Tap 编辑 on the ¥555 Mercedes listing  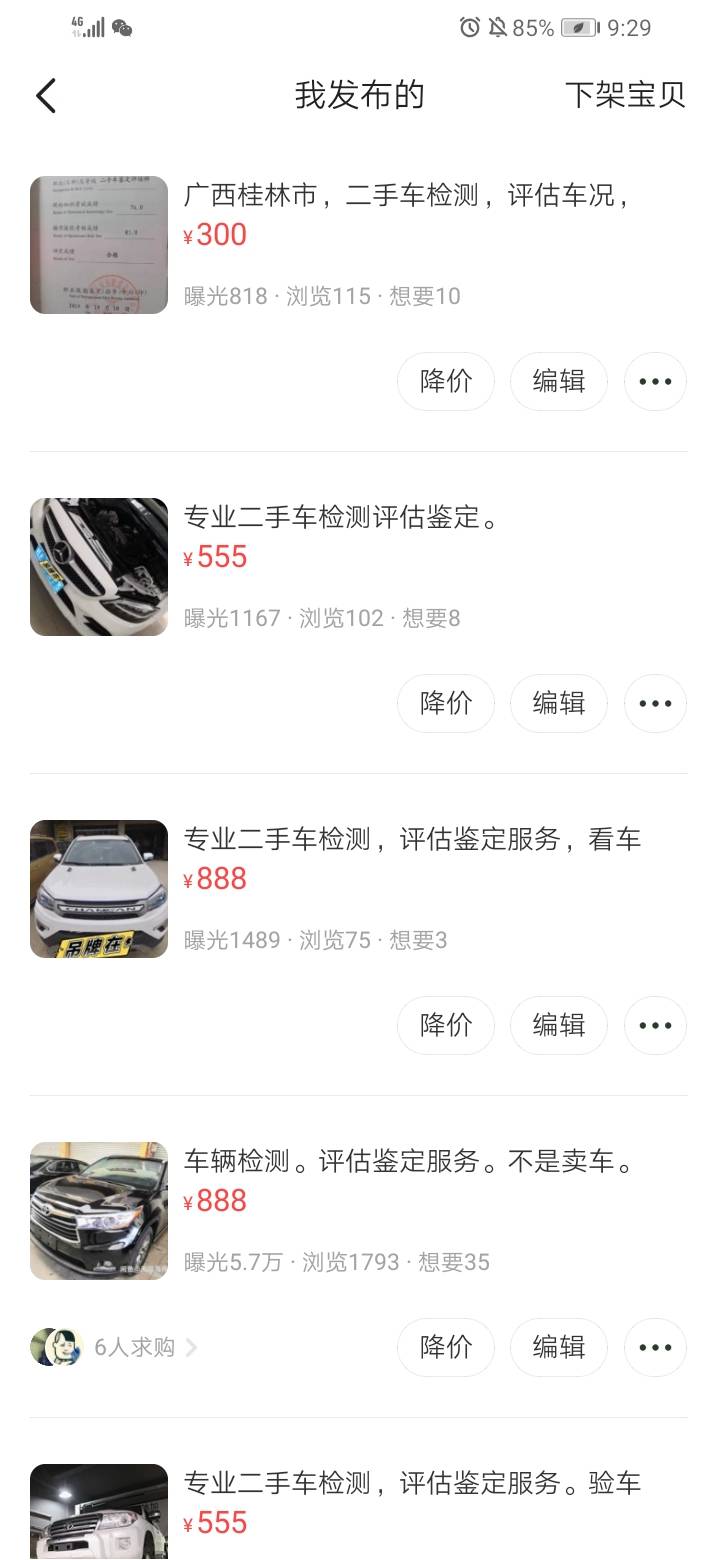click(x=558, y=703)
